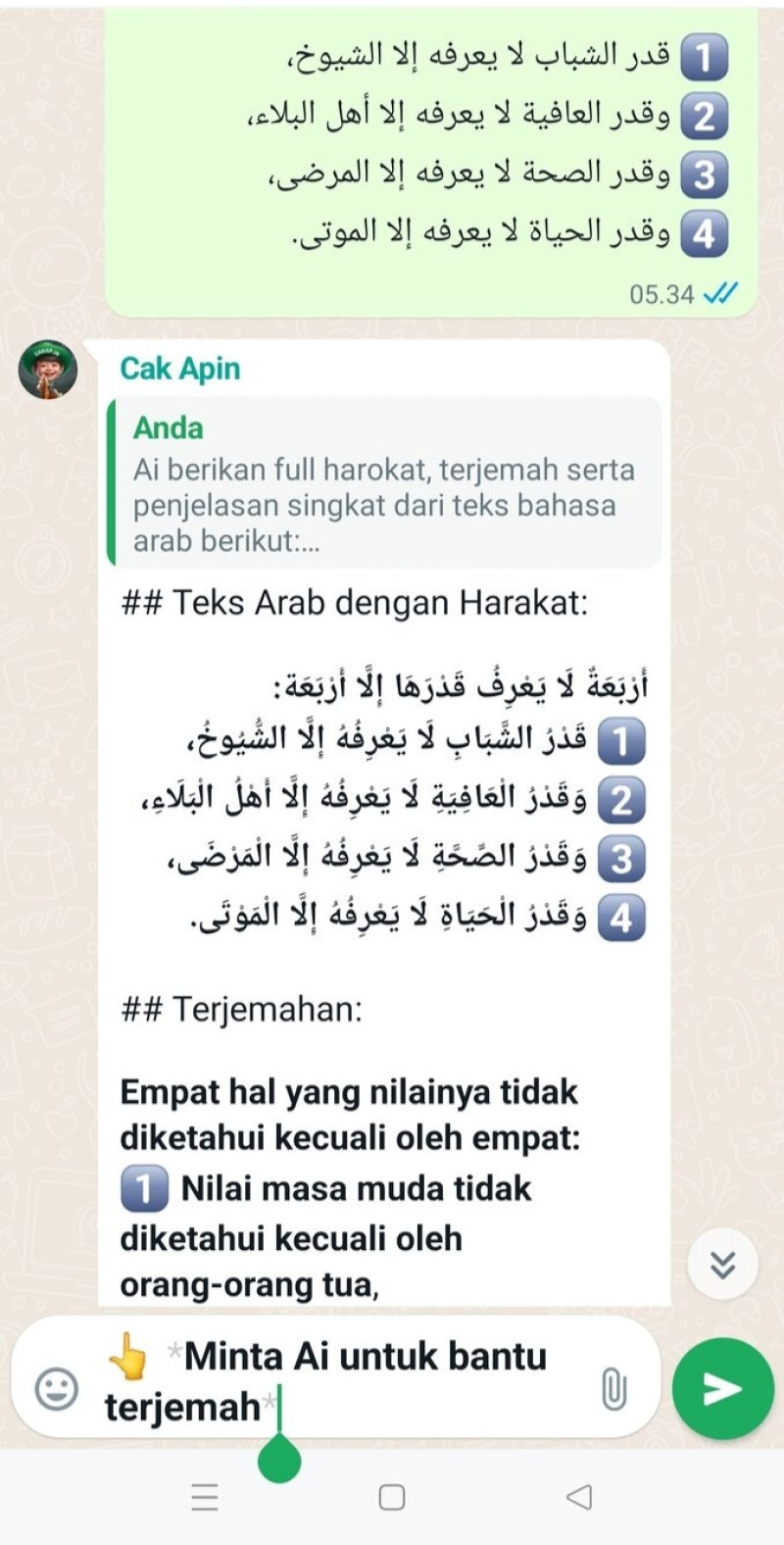The width and height of the screenshot is (784, 1545).
Task: Tap the Cak Apin sender name
Action: (x=180, y=369)
